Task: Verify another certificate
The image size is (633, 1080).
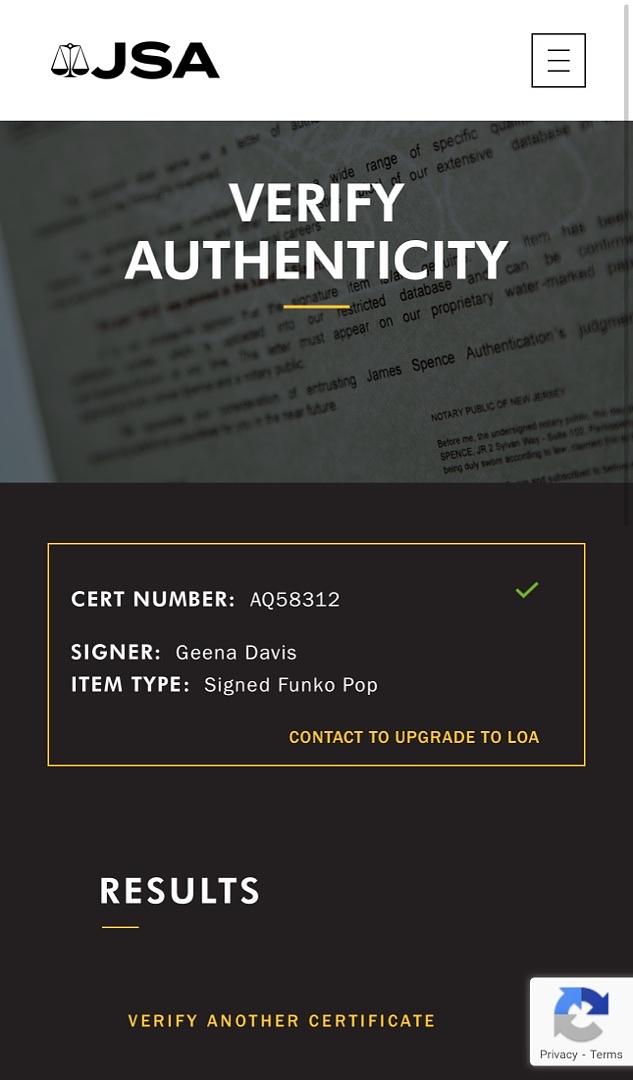Action: [281, 1021]
